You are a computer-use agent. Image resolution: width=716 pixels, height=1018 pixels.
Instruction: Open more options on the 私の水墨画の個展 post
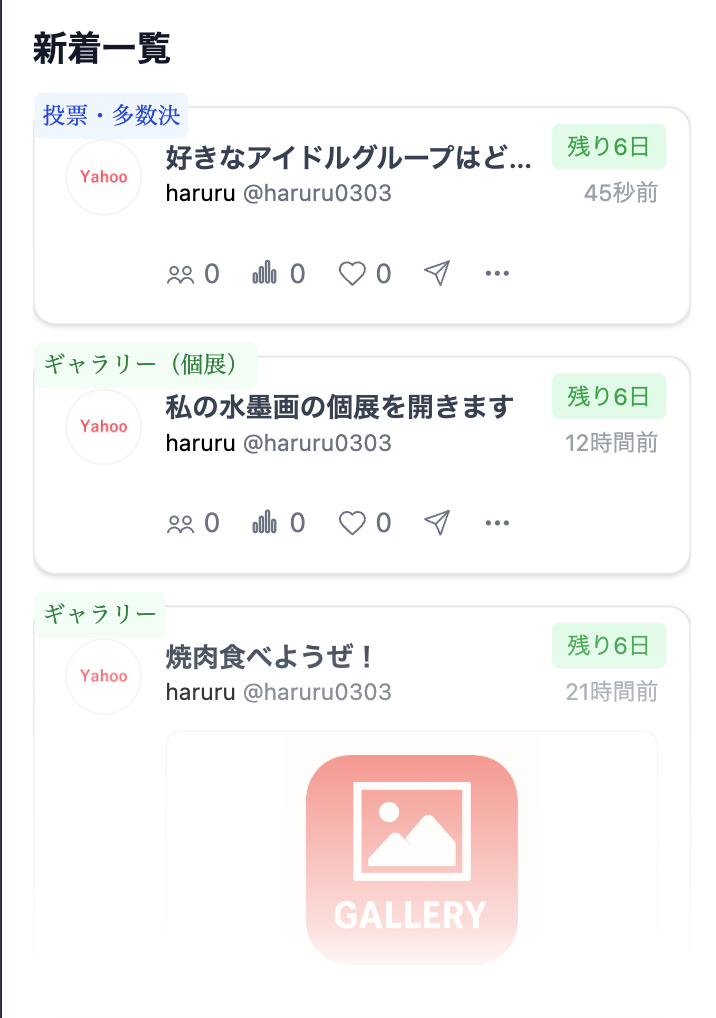497,523
